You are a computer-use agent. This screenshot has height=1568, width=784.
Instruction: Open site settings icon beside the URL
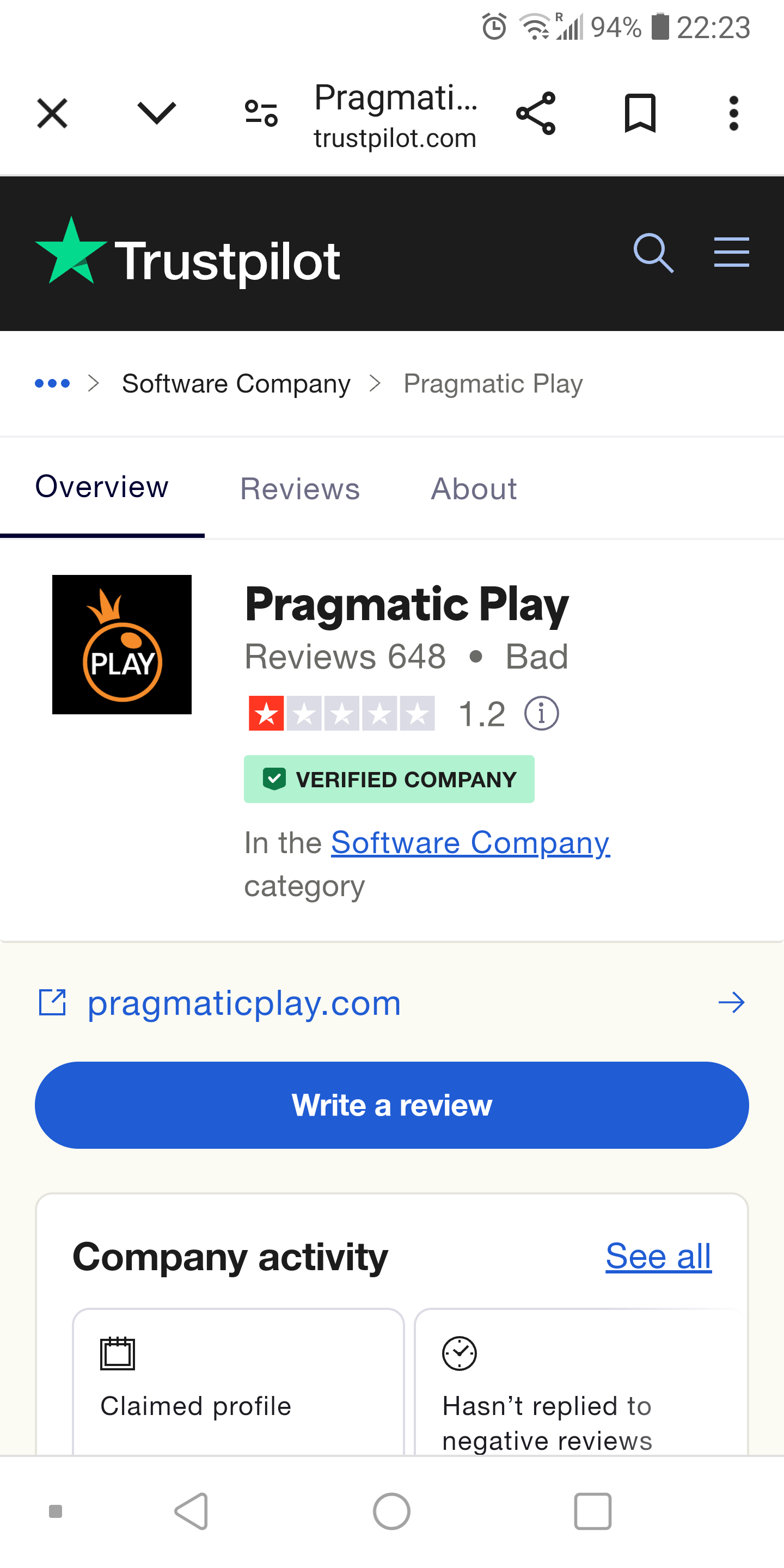[x=261, y=113]
